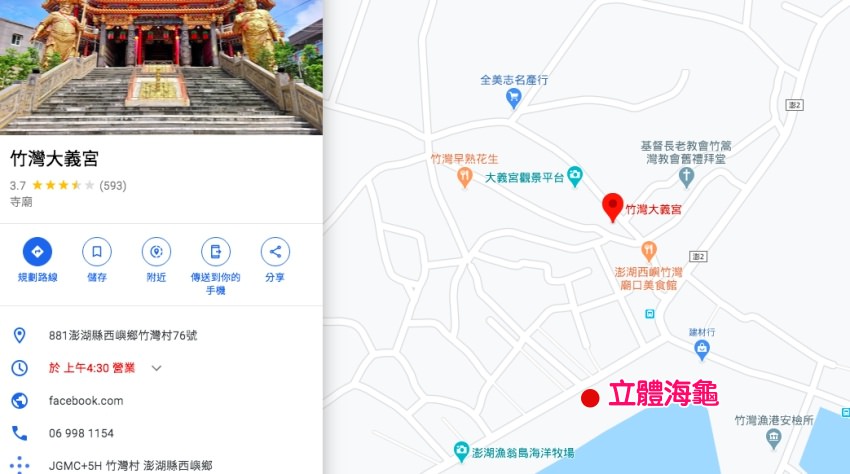
Task: Select the 基督長老教會 church marker
Action: 686,177
